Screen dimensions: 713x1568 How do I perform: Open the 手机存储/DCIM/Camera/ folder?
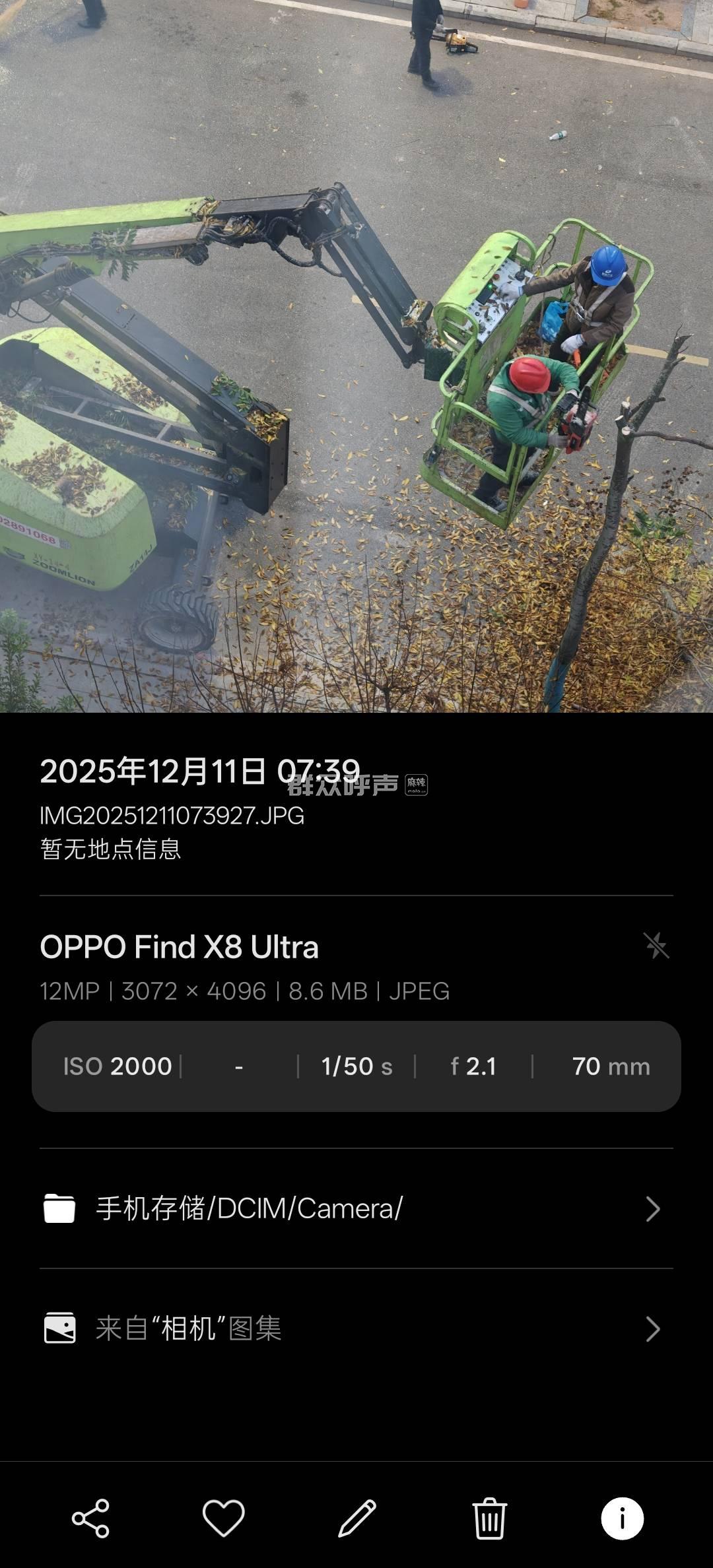pos(356,1208)
